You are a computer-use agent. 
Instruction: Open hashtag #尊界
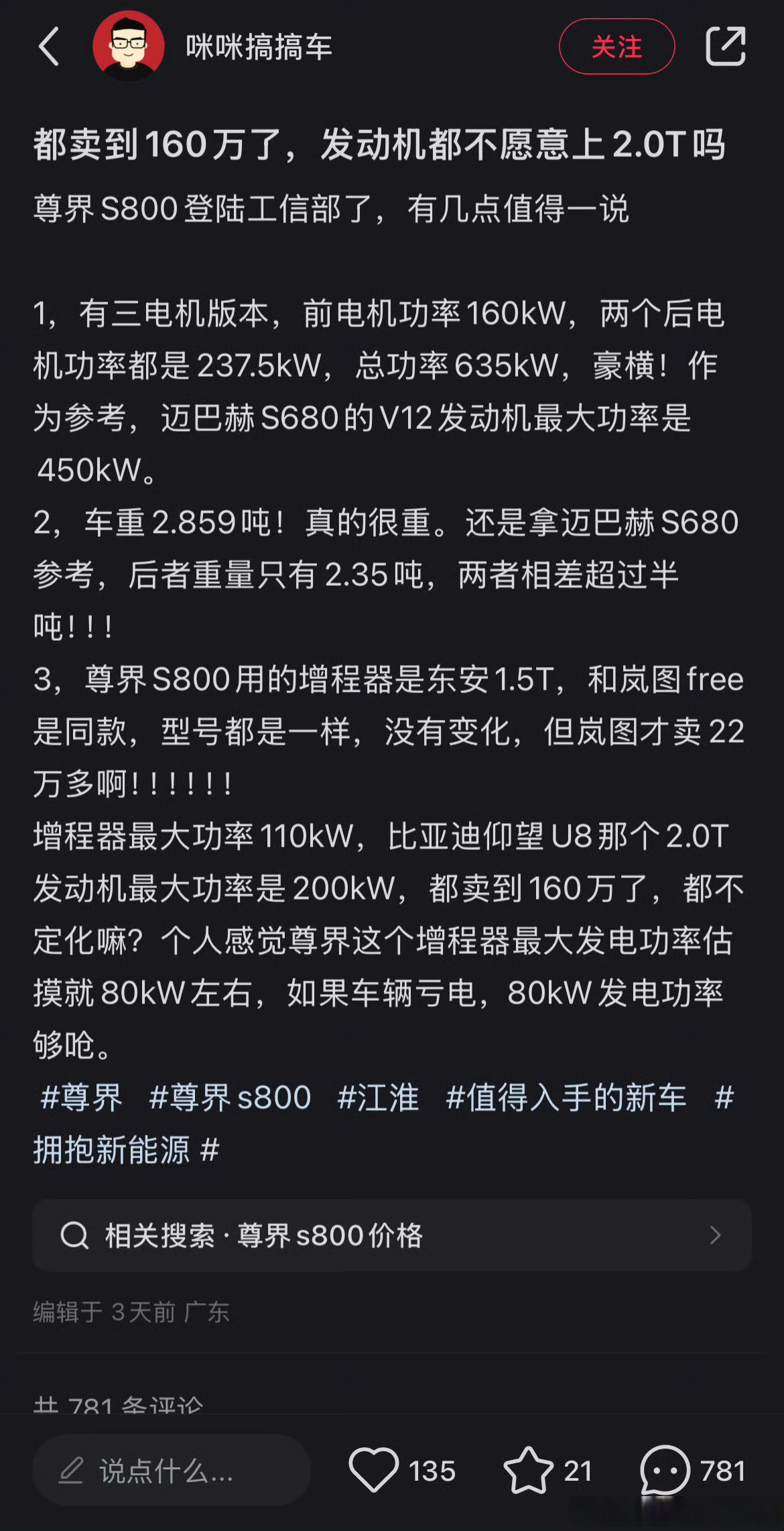click(x=82, y=1098)
